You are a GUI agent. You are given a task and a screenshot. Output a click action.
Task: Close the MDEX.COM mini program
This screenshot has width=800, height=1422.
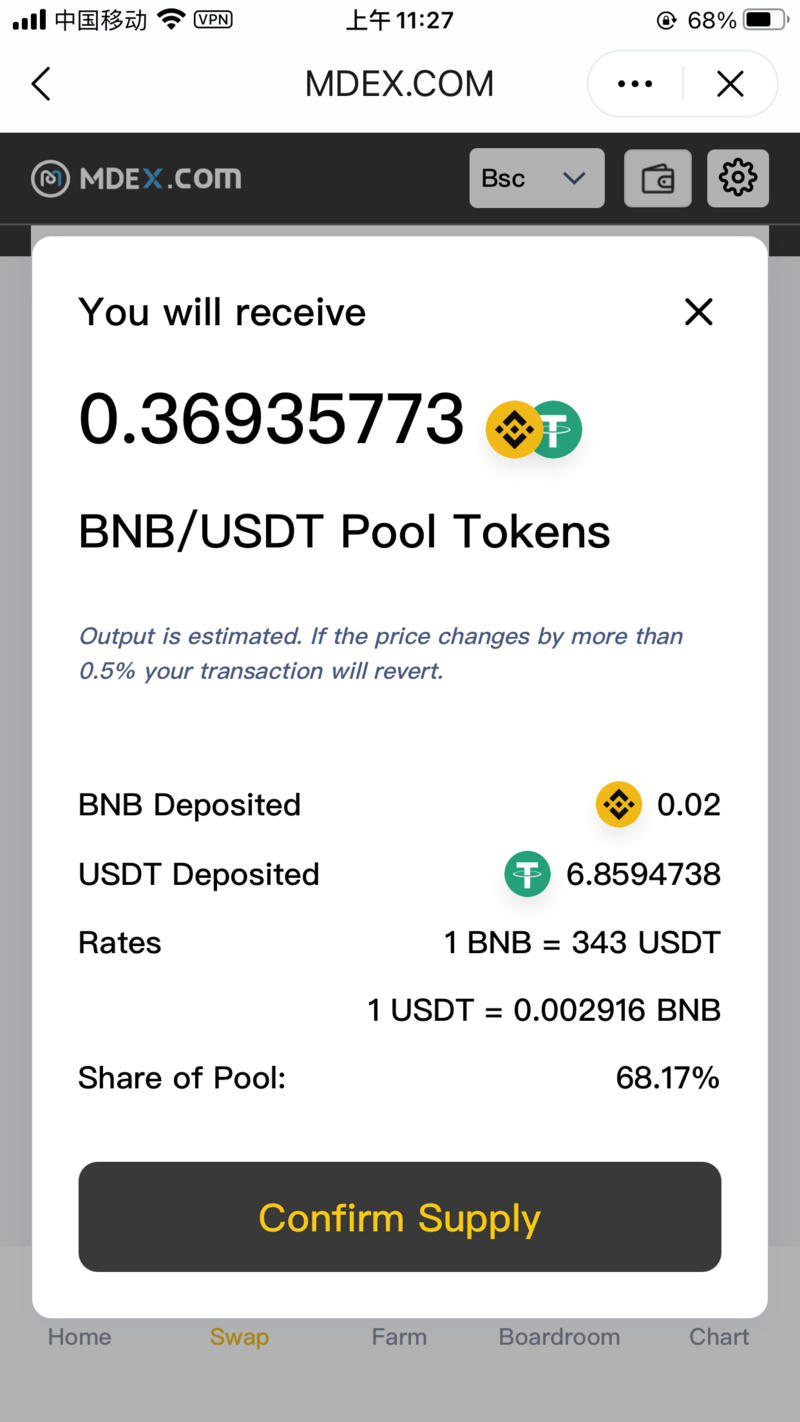point(730,84)
